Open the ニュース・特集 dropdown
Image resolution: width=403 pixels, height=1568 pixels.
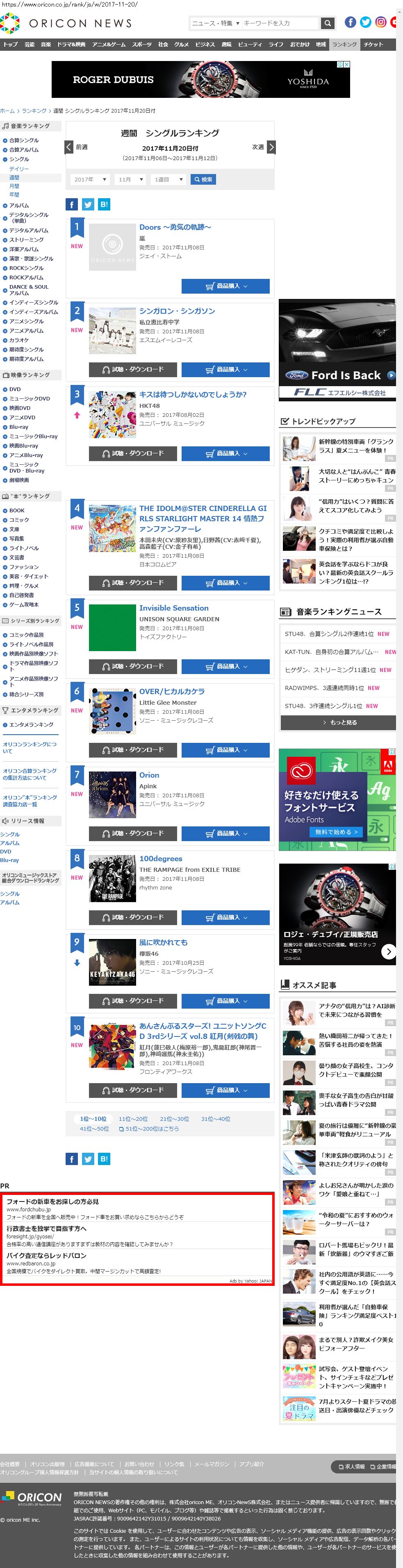[x=215, y=23]
